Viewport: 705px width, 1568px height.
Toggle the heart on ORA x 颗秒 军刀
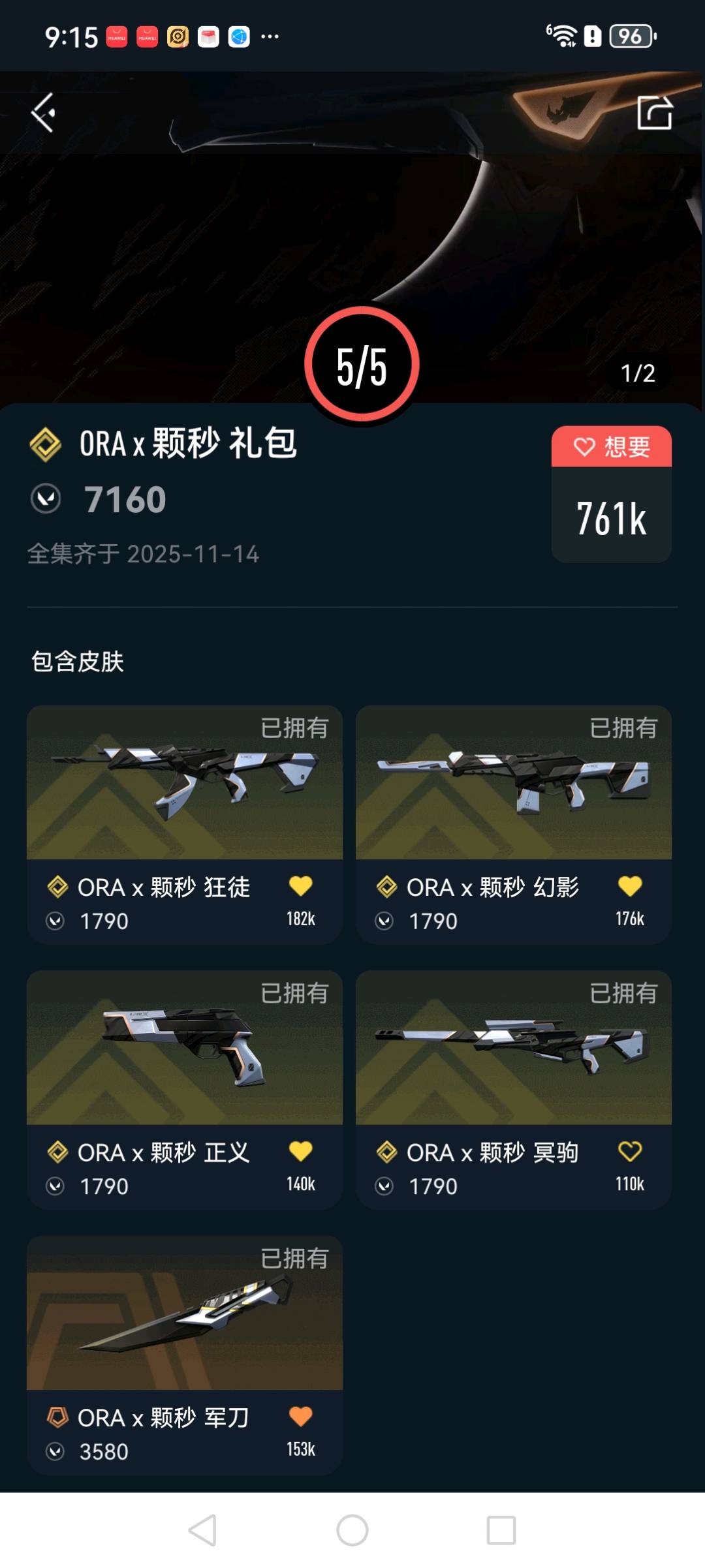(x=300, y=1416)
